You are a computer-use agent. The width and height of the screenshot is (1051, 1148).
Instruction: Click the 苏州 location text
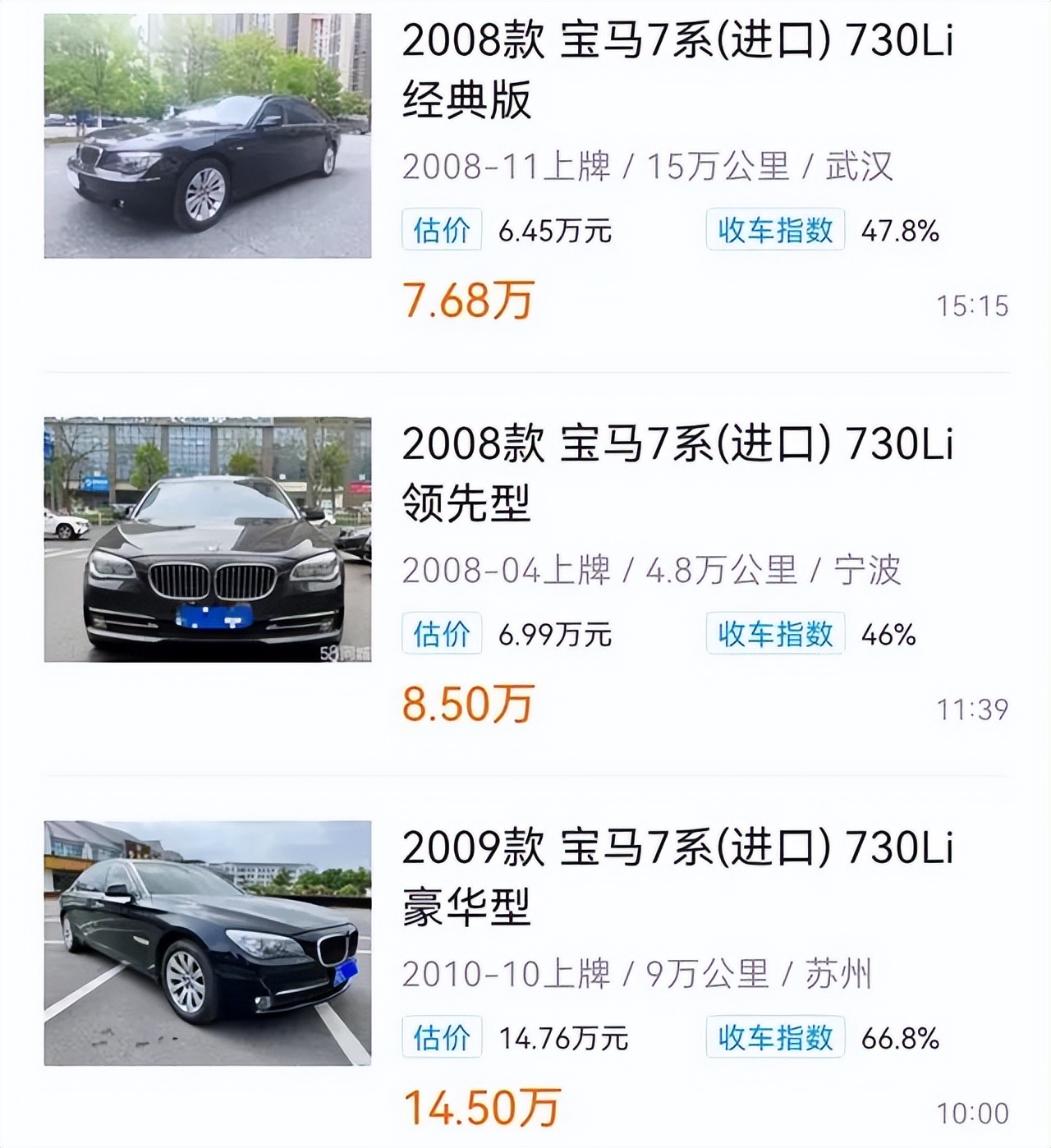coord(840,975)
